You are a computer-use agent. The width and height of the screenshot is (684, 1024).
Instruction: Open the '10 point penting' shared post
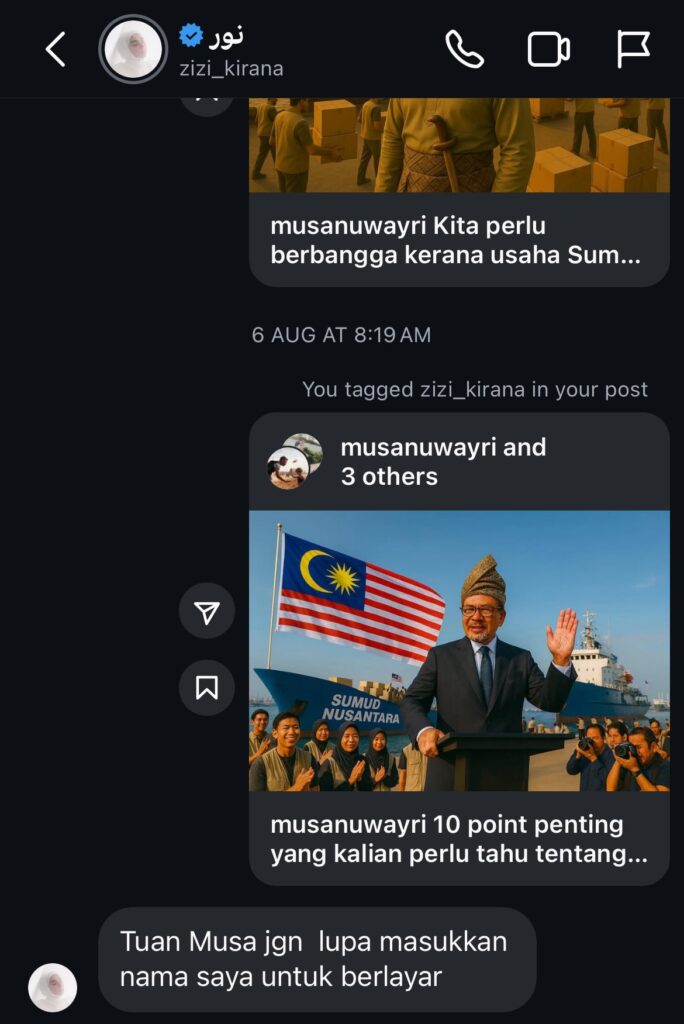point(459,650)
